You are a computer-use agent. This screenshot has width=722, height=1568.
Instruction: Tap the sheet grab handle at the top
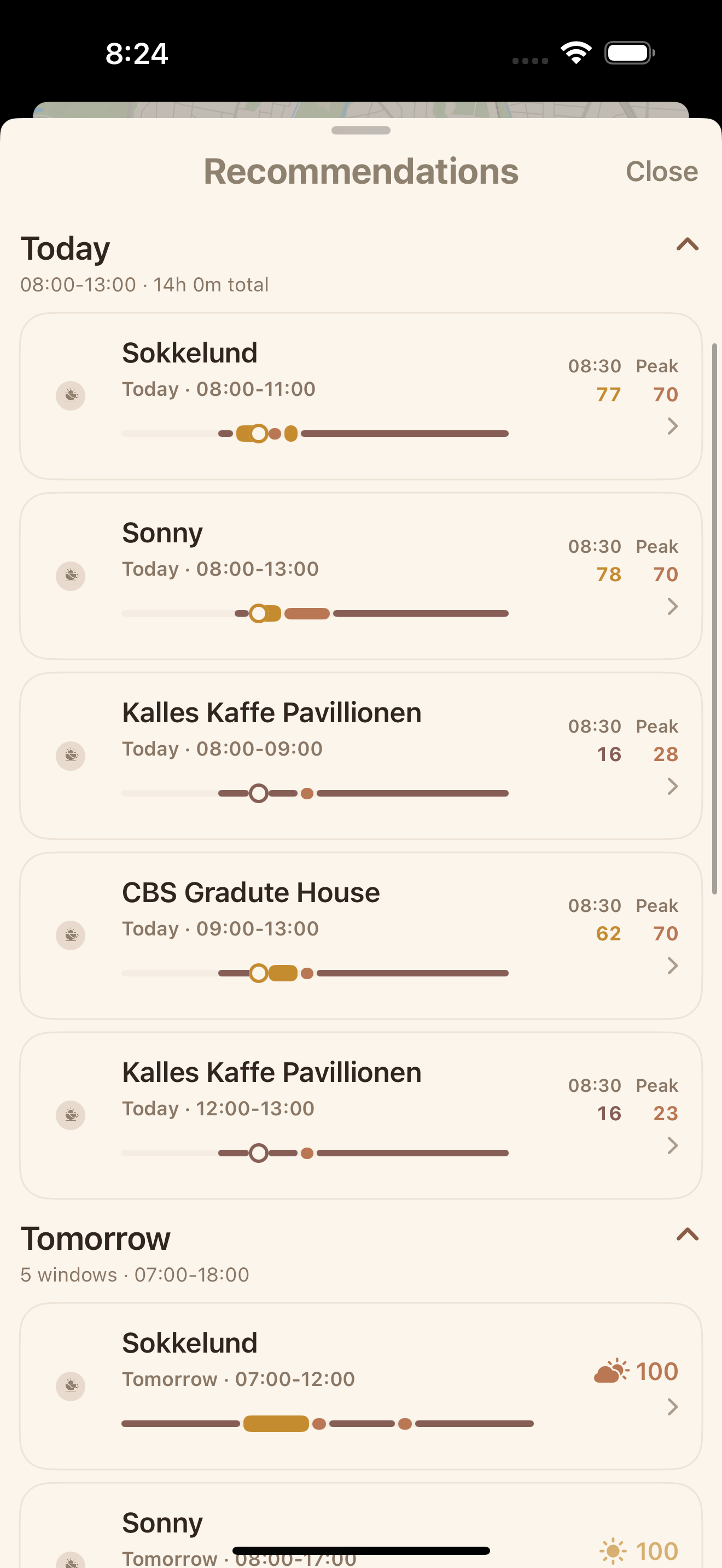361,130
